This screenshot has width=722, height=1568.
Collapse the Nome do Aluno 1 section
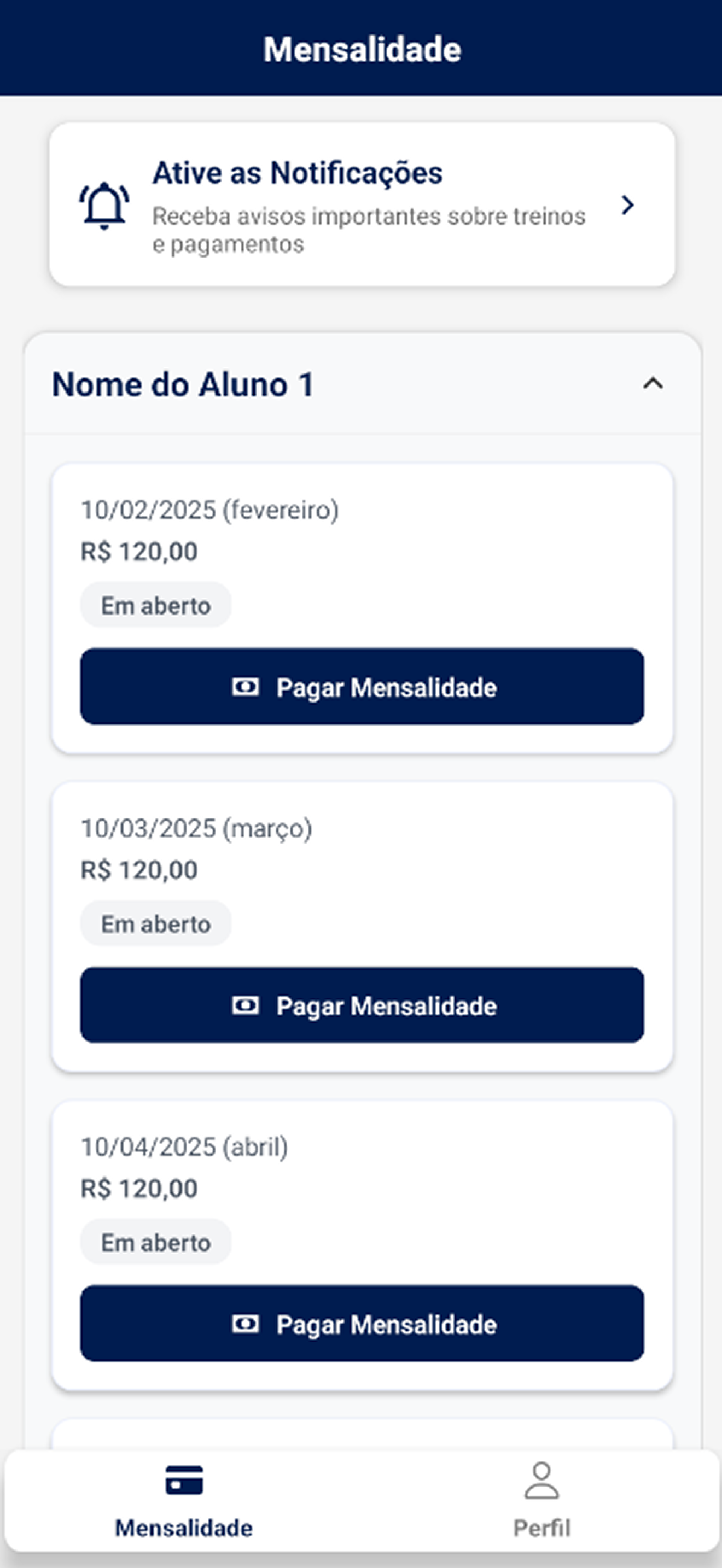click(x=653, y=383)
